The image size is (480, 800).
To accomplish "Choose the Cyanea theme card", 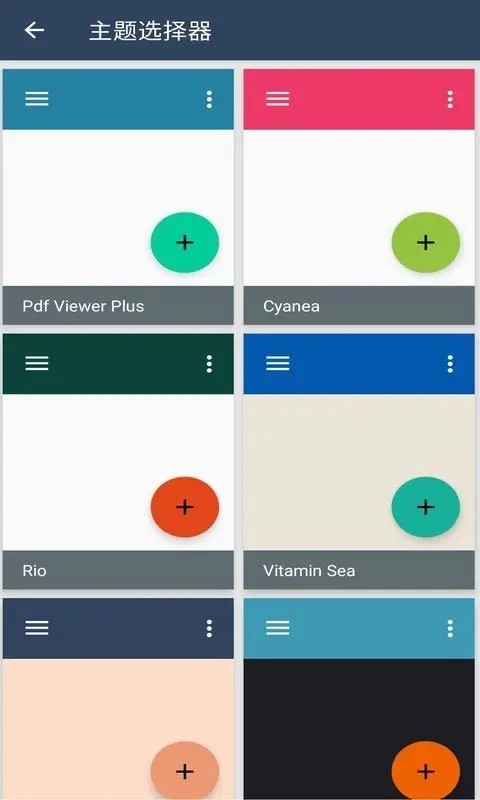I will click(359, 197).
